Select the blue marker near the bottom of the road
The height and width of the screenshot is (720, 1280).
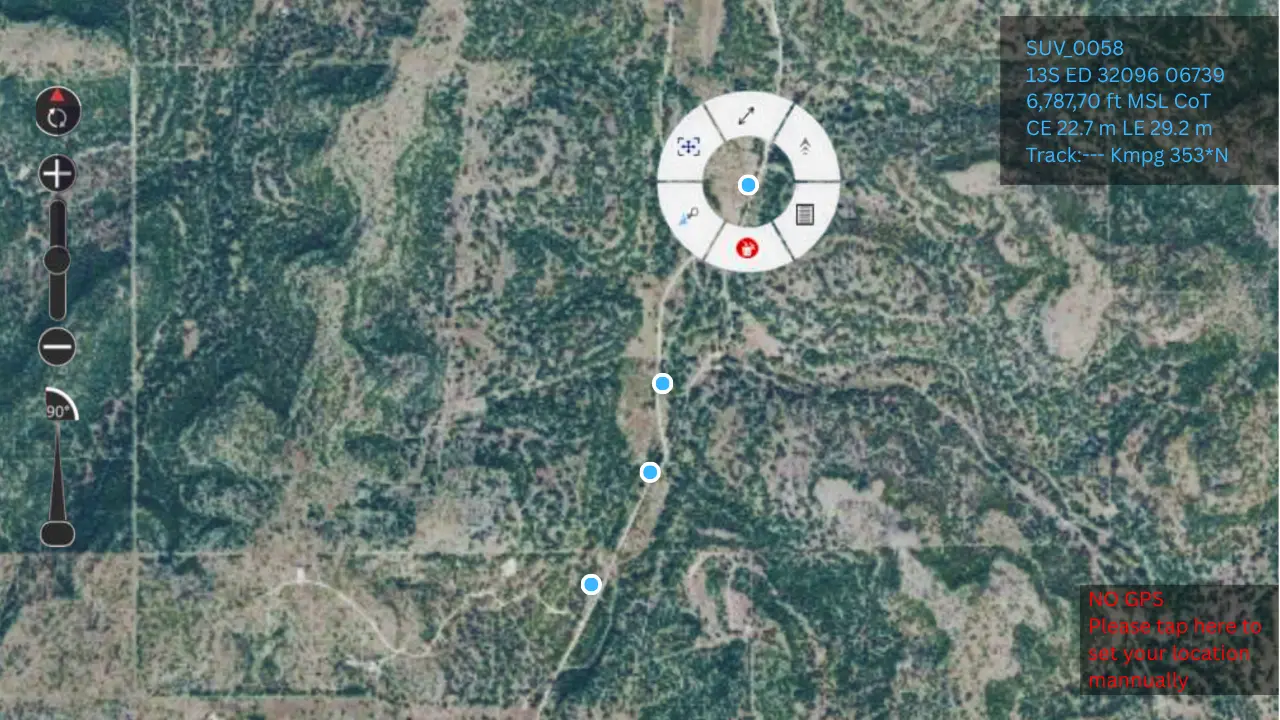(x=591, y=584)
